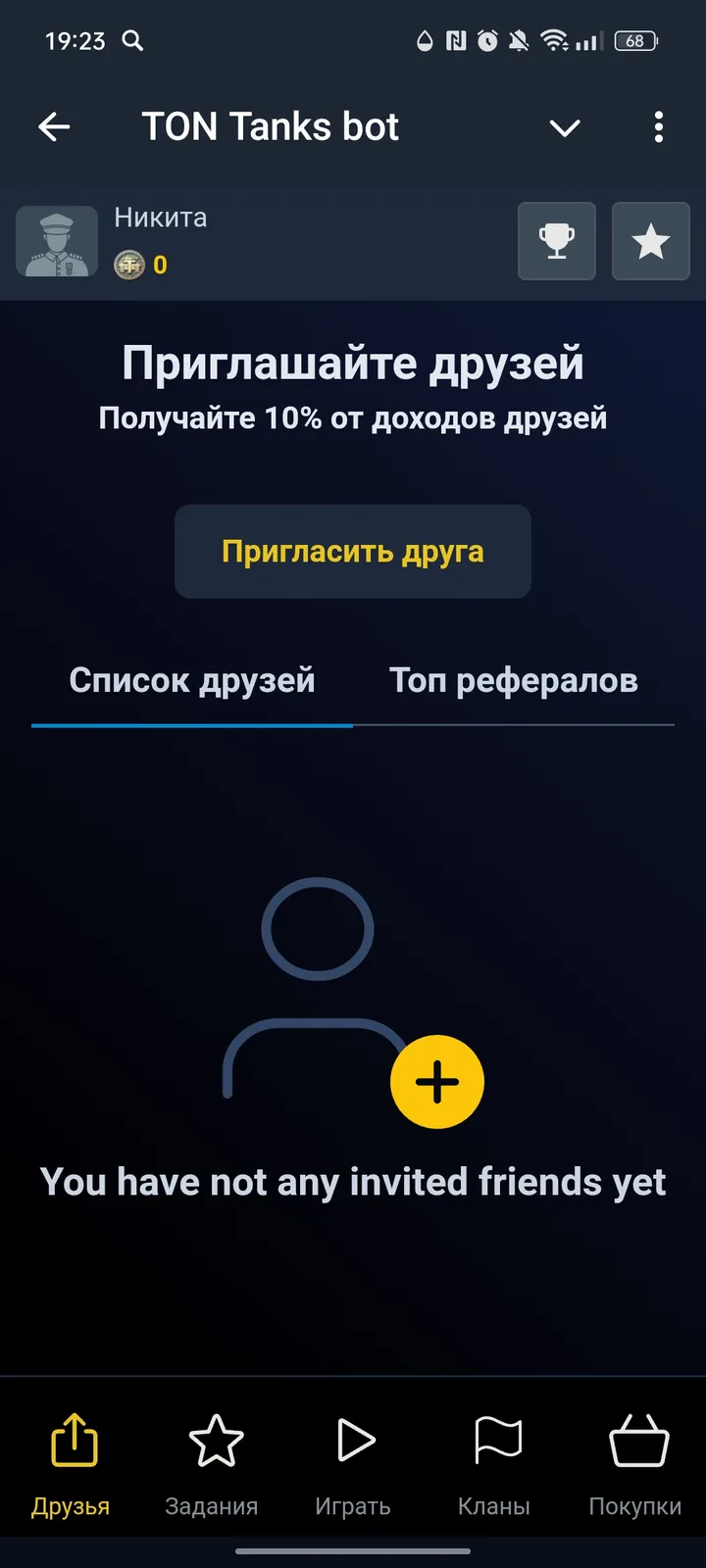The height and width of the screenshot is (1568, 706).
Task: Tap the battery indicator showing 68
Action: (x=634, y=41)
